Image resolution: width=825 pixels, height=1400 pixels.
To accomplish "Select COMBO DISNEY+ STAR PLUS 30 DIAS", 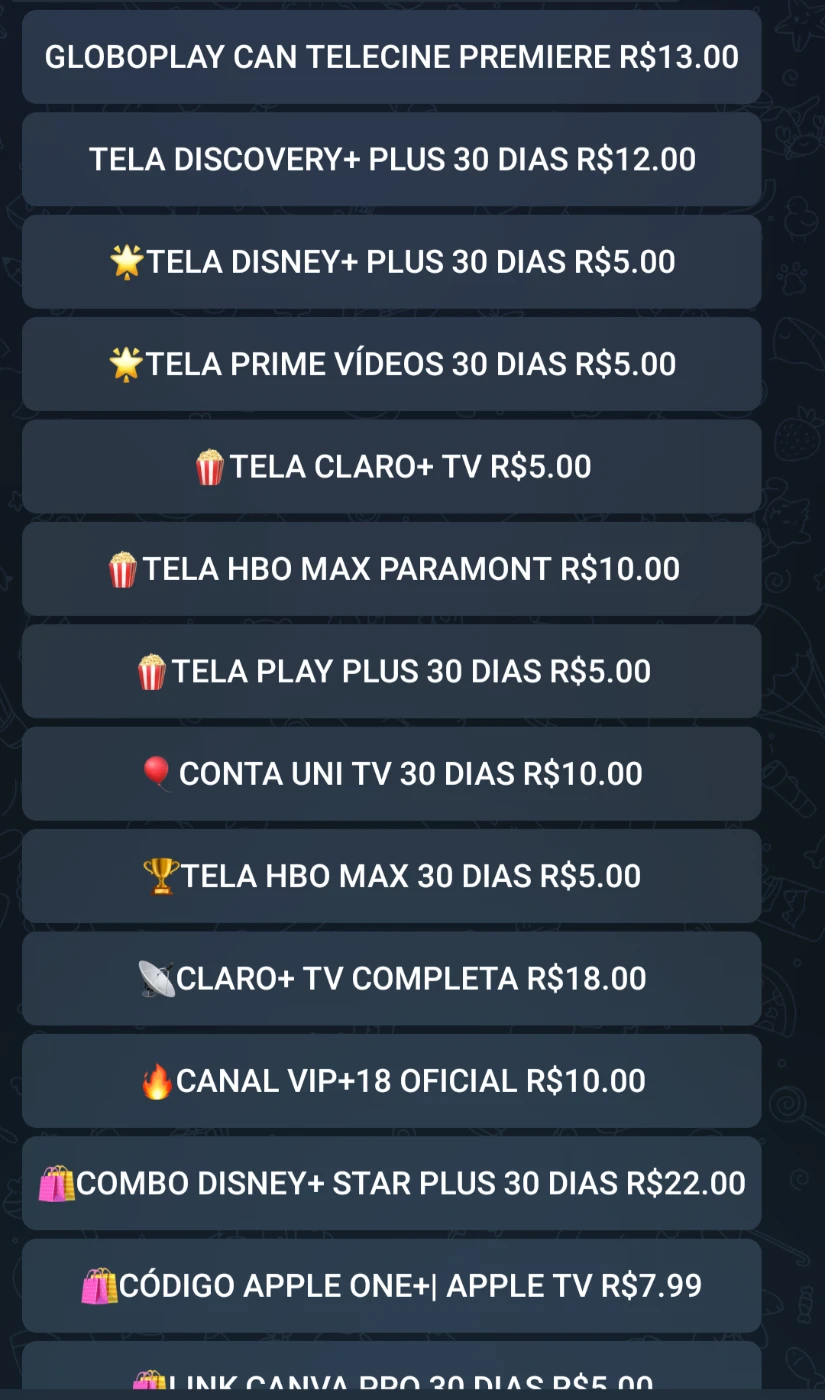I will [392, 1183].
